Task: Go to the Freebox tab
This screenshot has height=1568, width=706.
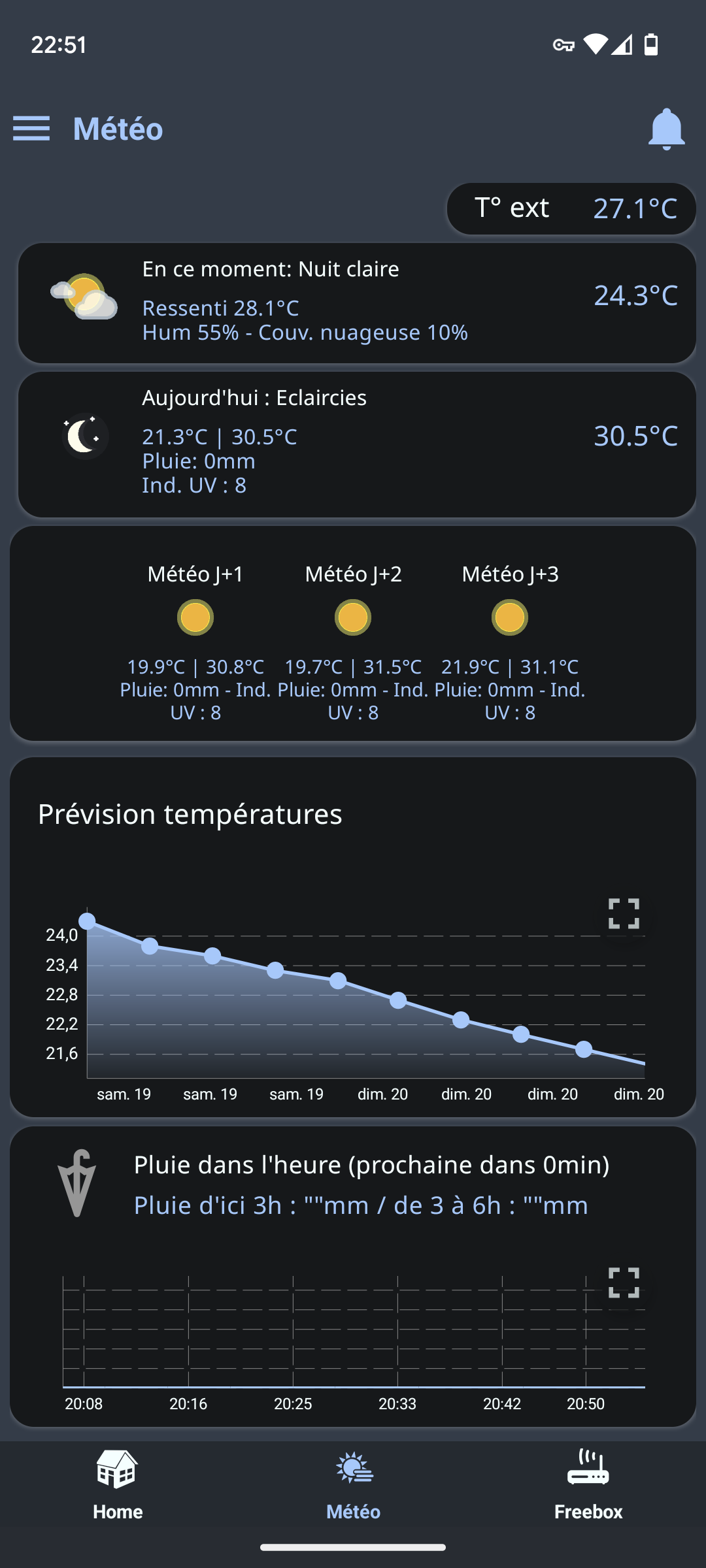Action: click(588, 1484)
